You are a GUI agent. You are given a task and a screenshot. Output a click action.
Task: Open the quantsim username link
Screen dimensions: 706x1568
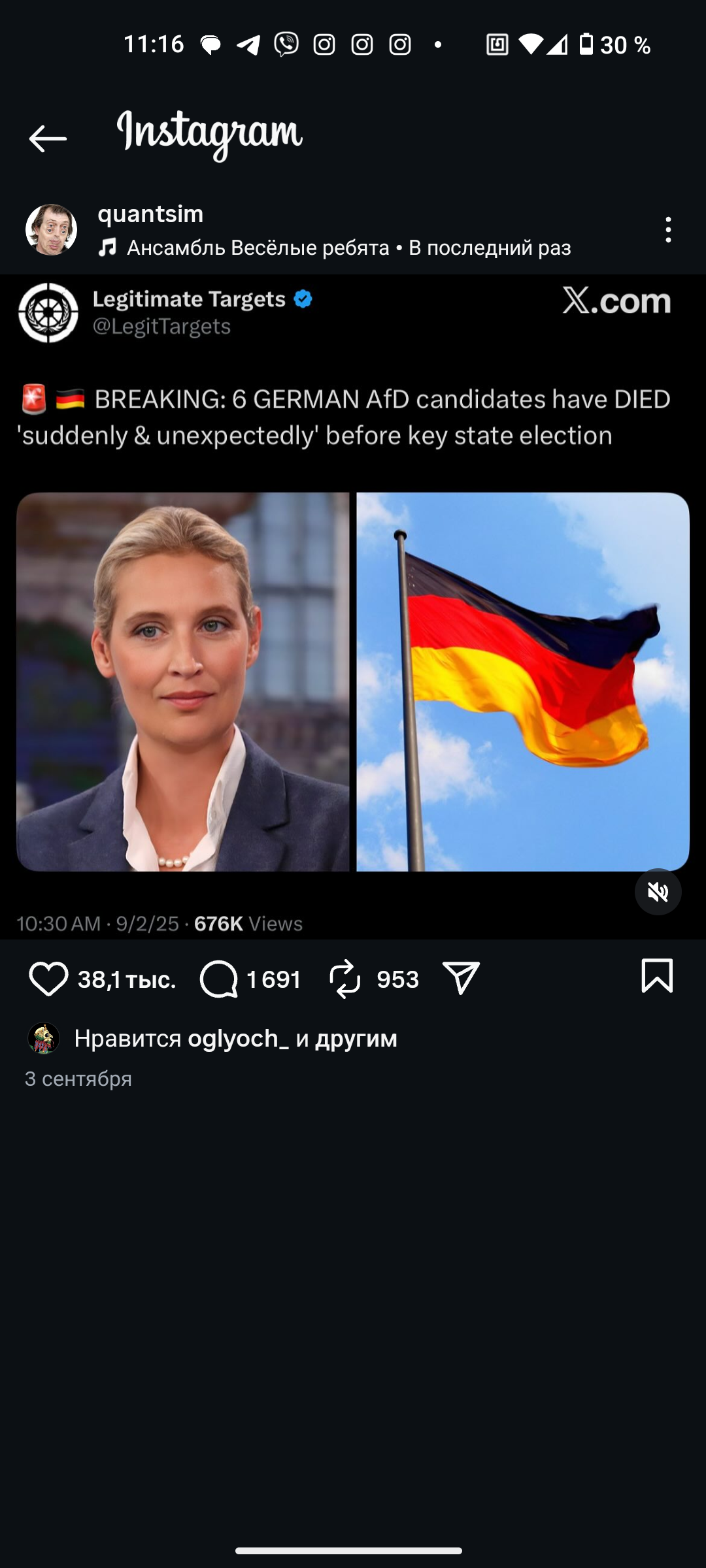(x=150, y=214)
